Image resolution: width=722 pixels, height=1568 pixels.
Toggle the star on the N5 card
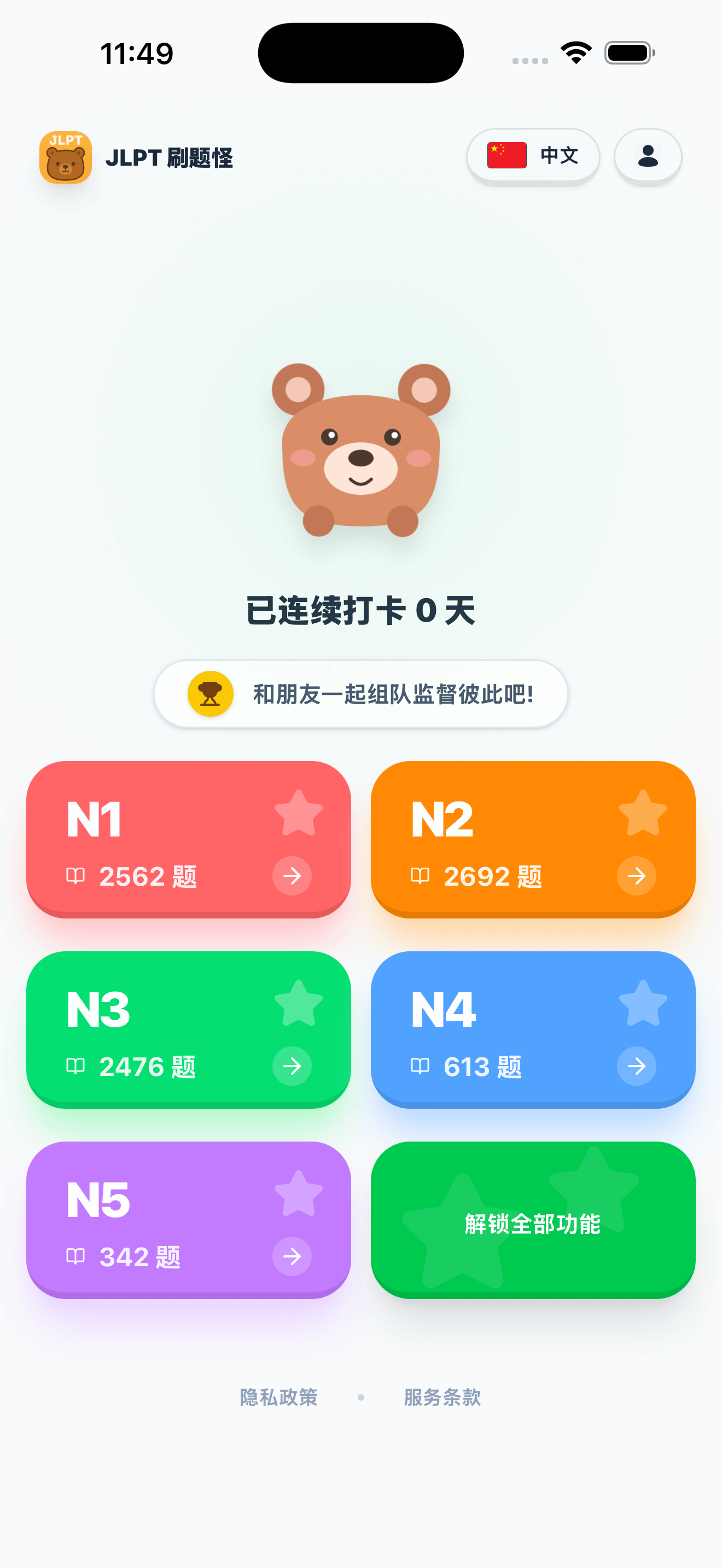point(299,1193)
